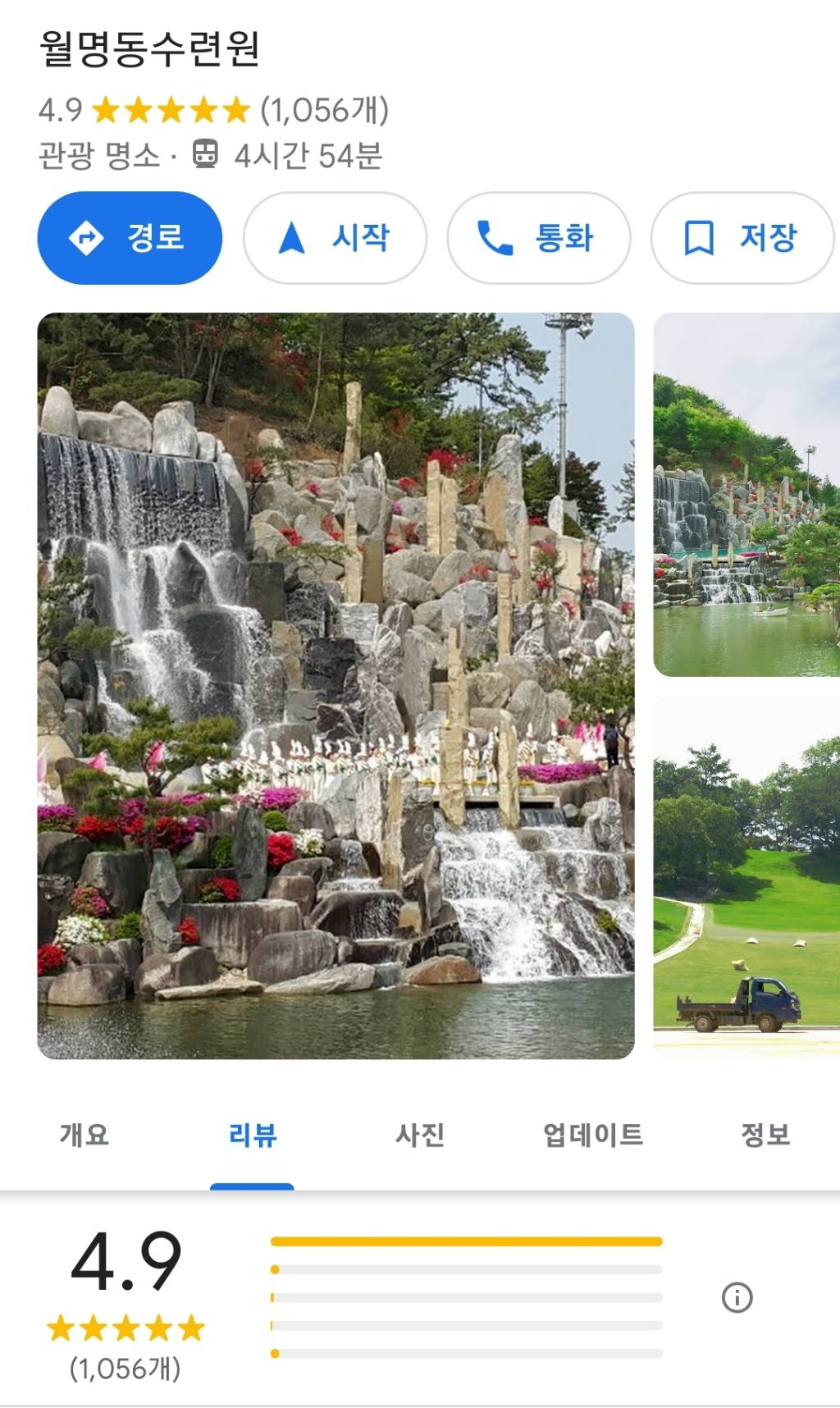Screen dimensions: 840x1408
Task: Call the place using 통화
Action: pos(538,238)
